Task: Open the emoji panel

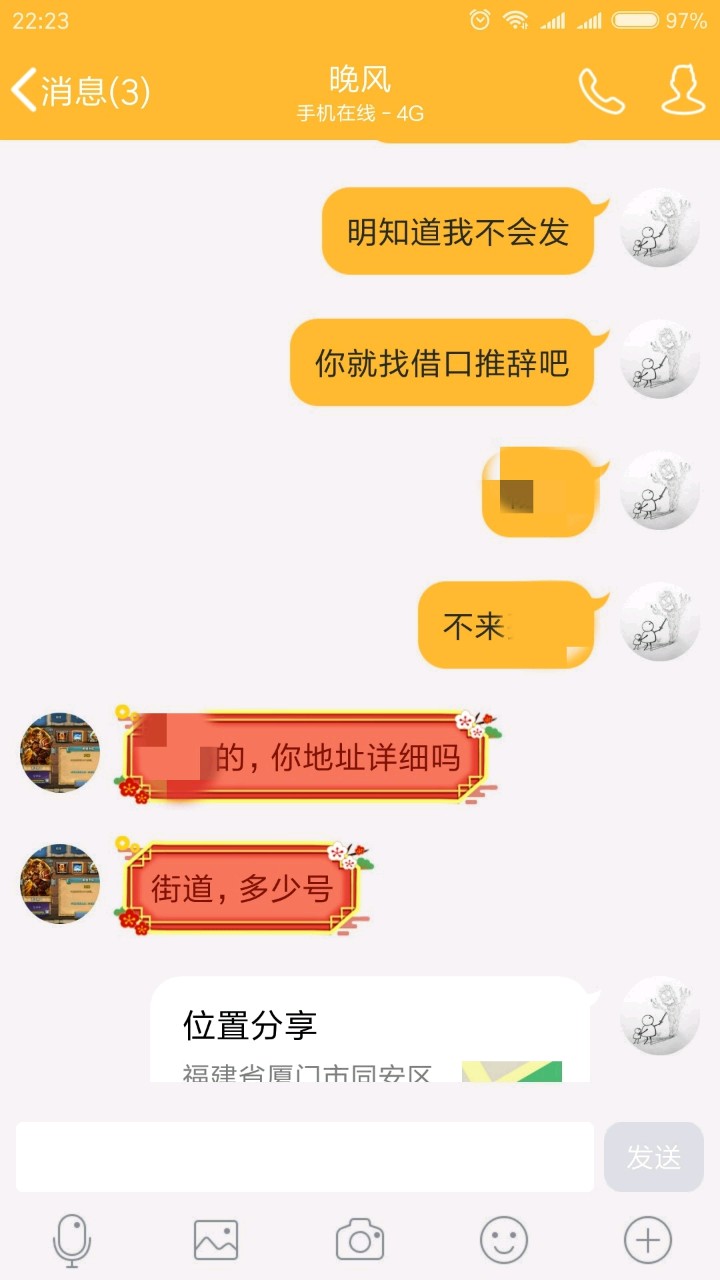Action: 504,1241
